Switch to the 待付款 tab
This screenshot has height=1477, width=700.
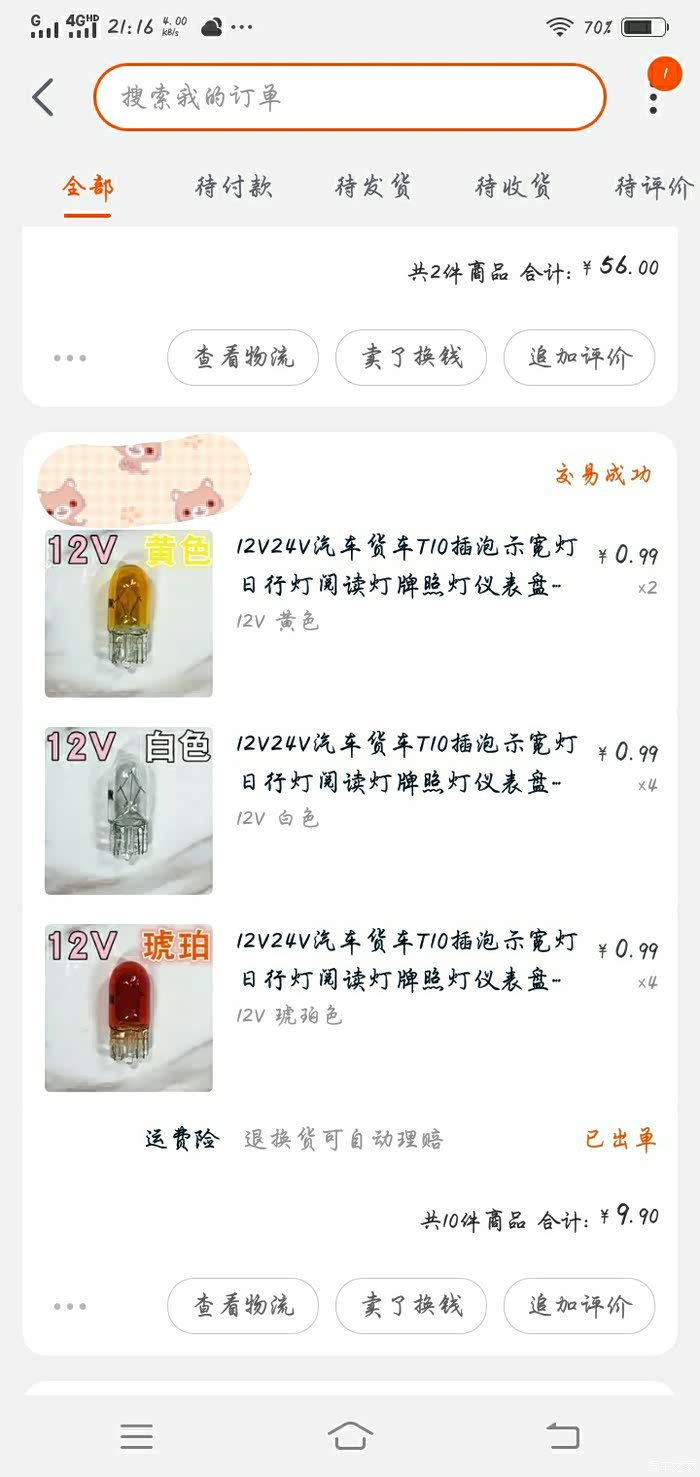(233, 187)
